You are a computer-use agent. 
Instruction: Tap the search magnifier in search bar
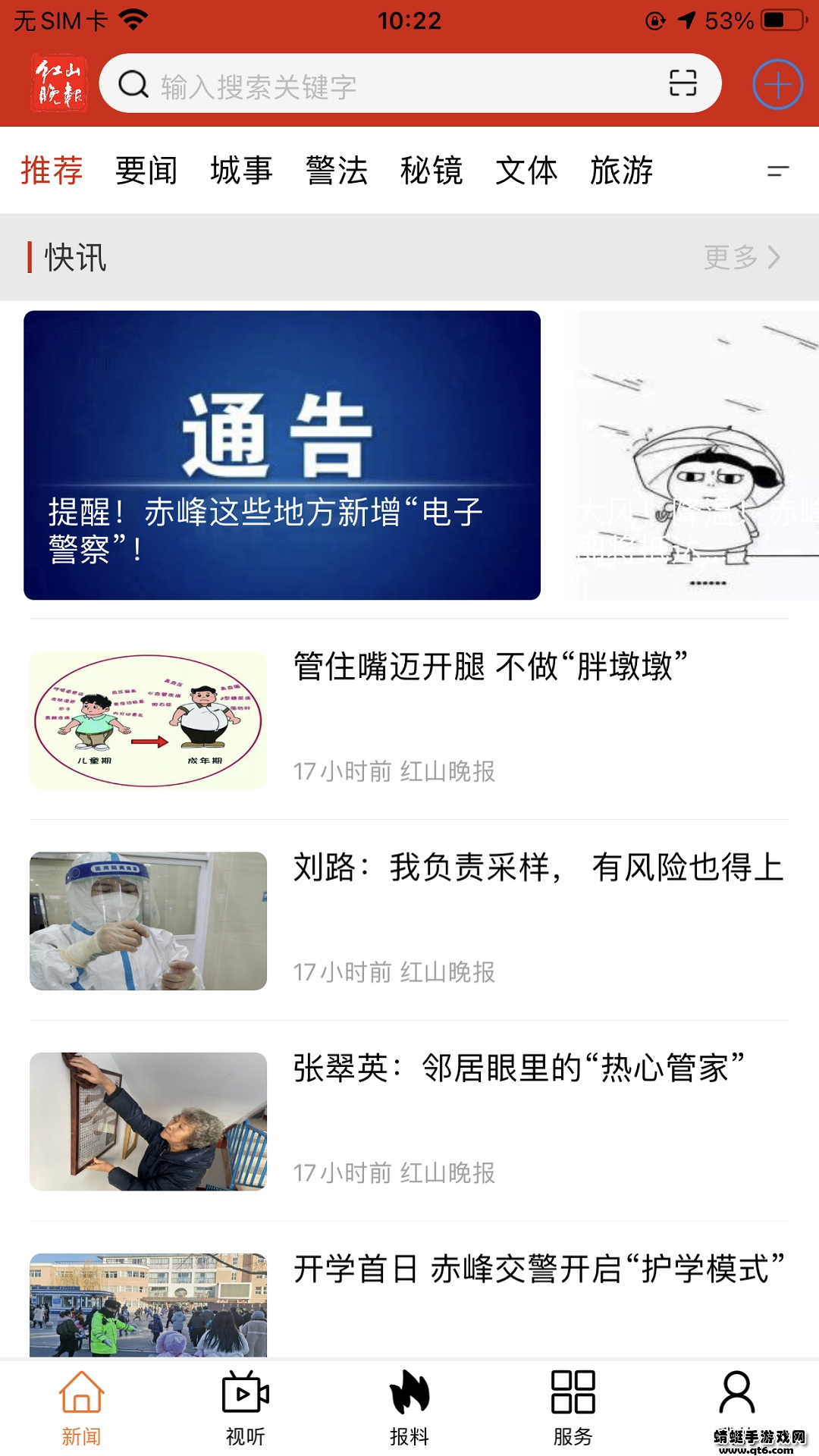(x=132, y=84)
